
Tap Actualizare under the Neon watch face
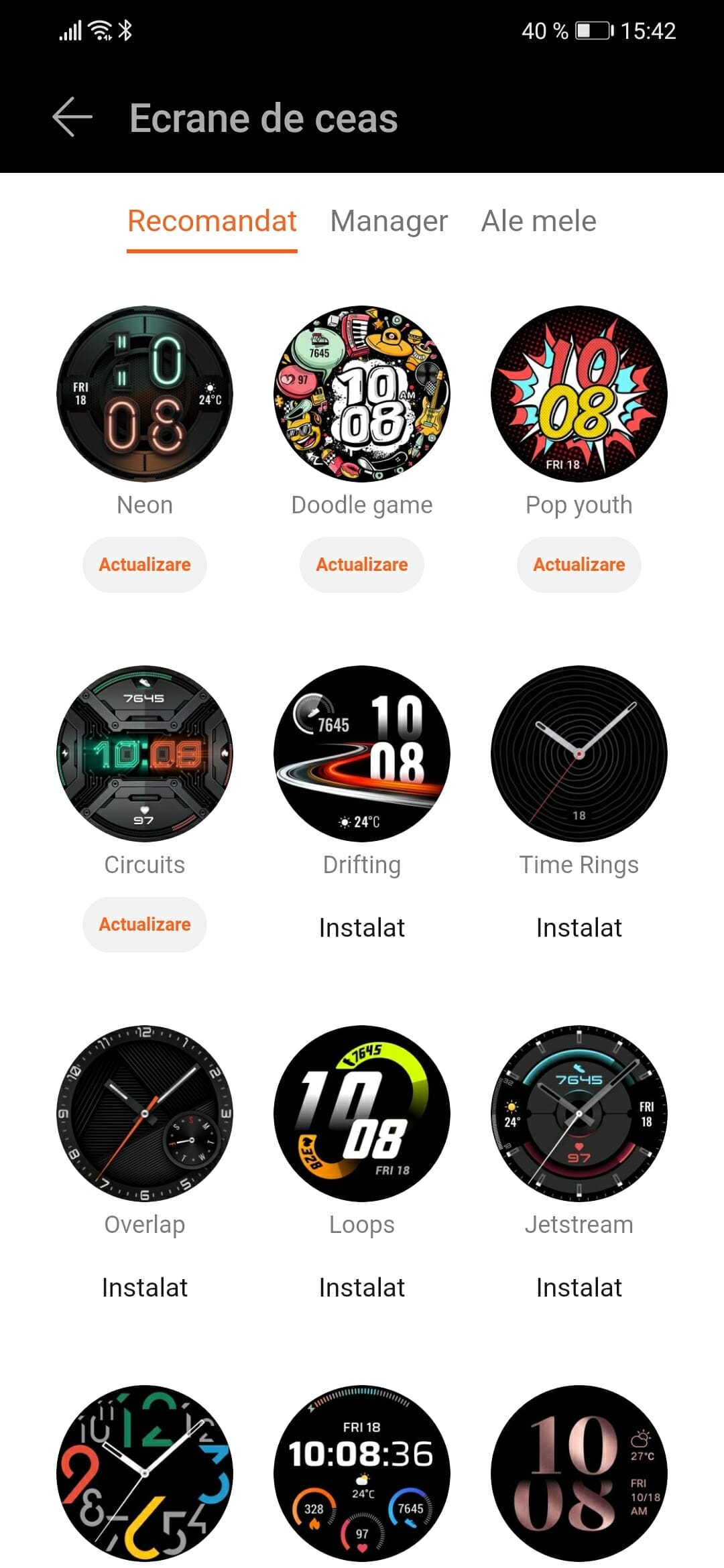[x=145, y=564]
